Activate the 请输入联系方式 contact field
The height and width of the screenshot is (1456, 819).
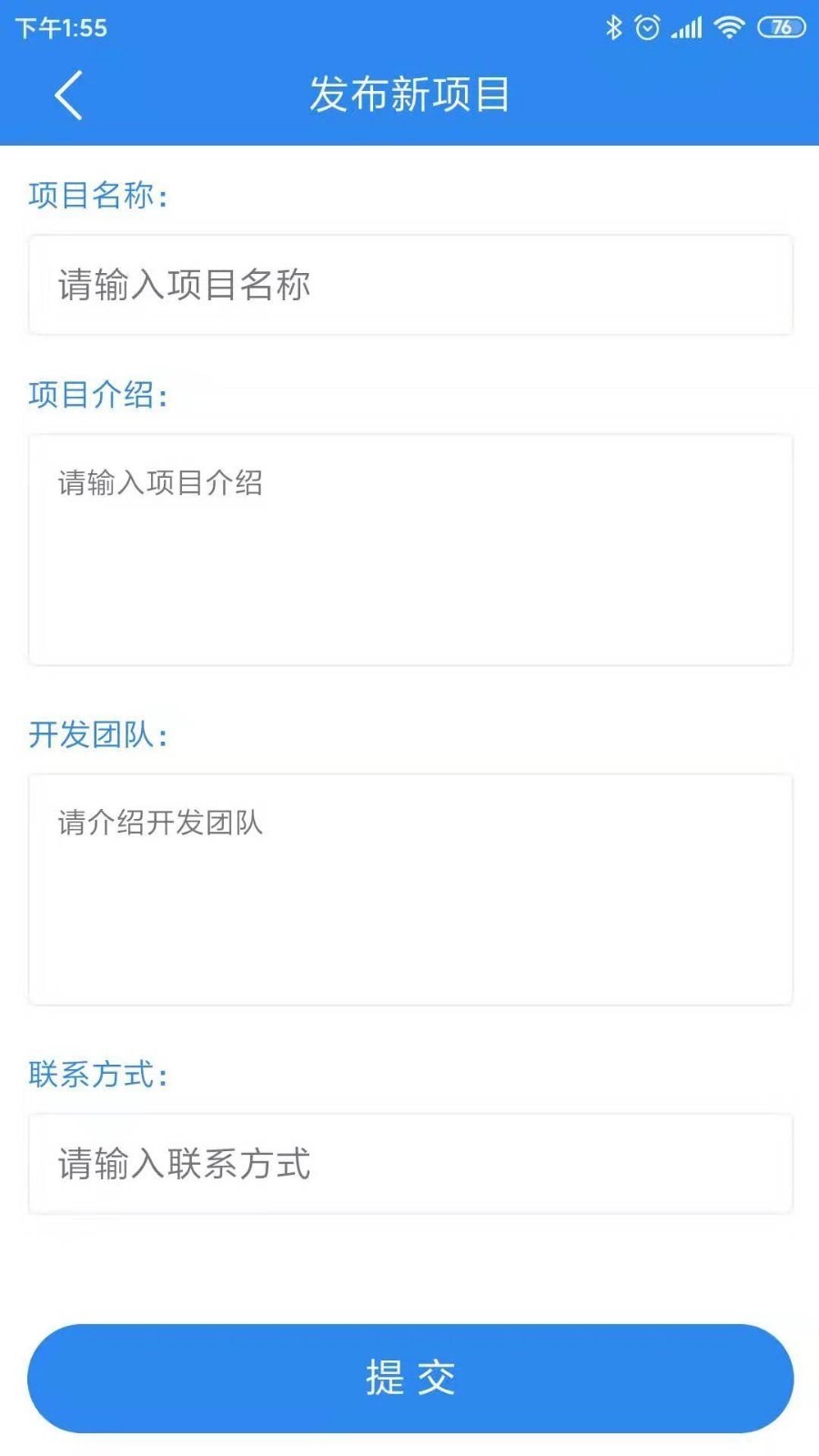click(409, 1164)
